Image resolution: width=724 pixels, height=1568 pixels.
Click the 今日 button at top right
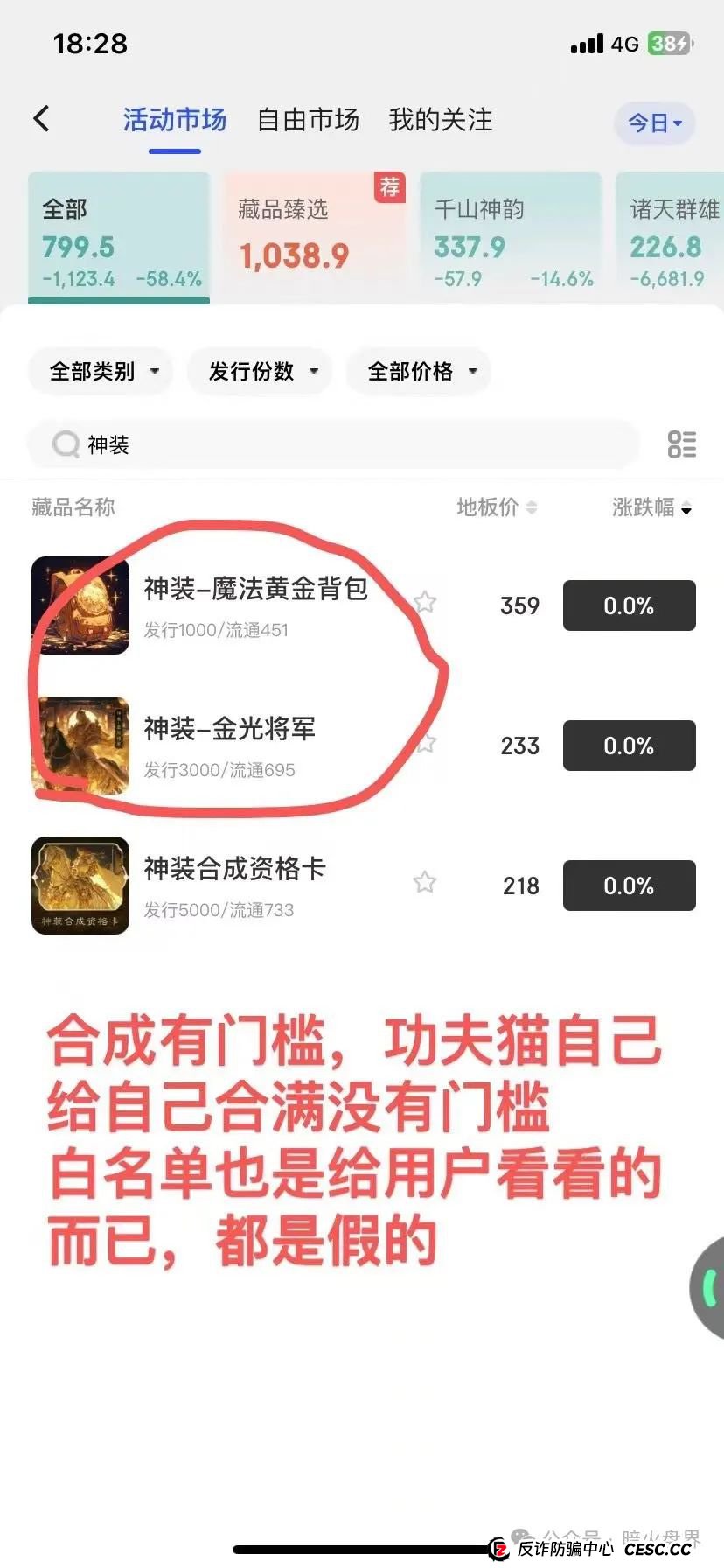pyautogui.click(x=654, y=123)
